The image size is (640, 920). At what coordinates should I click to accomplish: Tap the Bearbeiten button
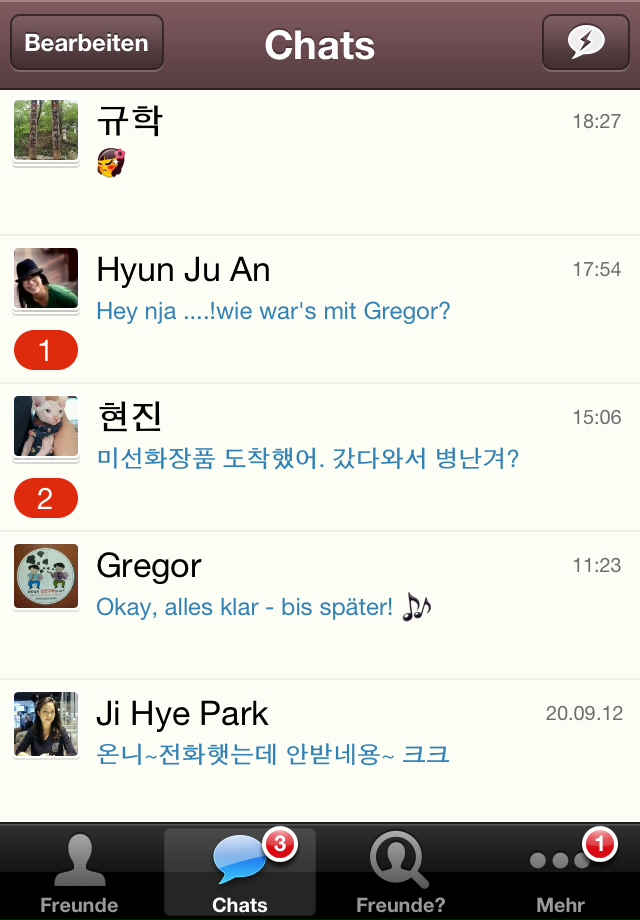tap(87, 43)
